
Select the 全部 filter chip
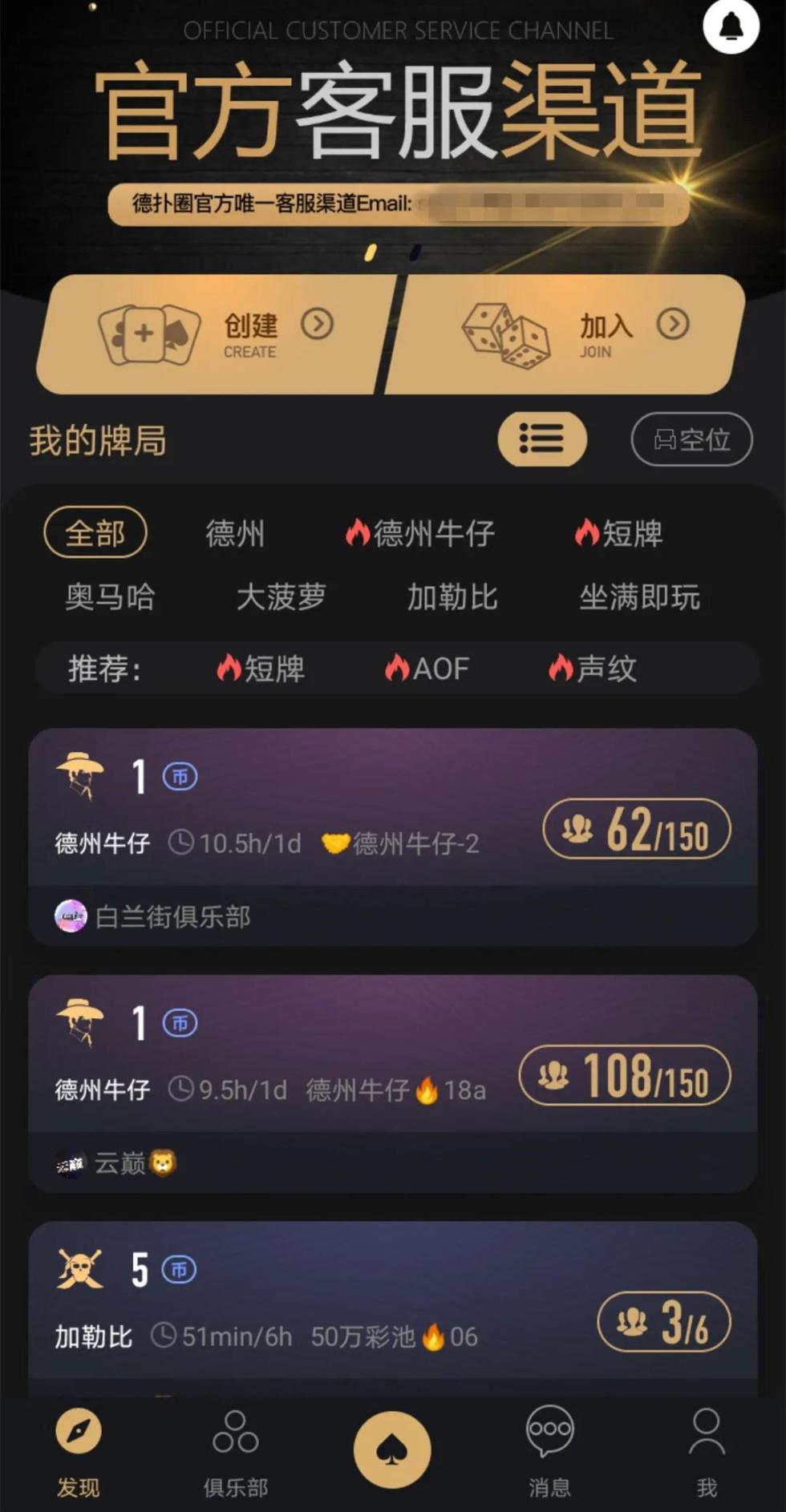[95, 532]
